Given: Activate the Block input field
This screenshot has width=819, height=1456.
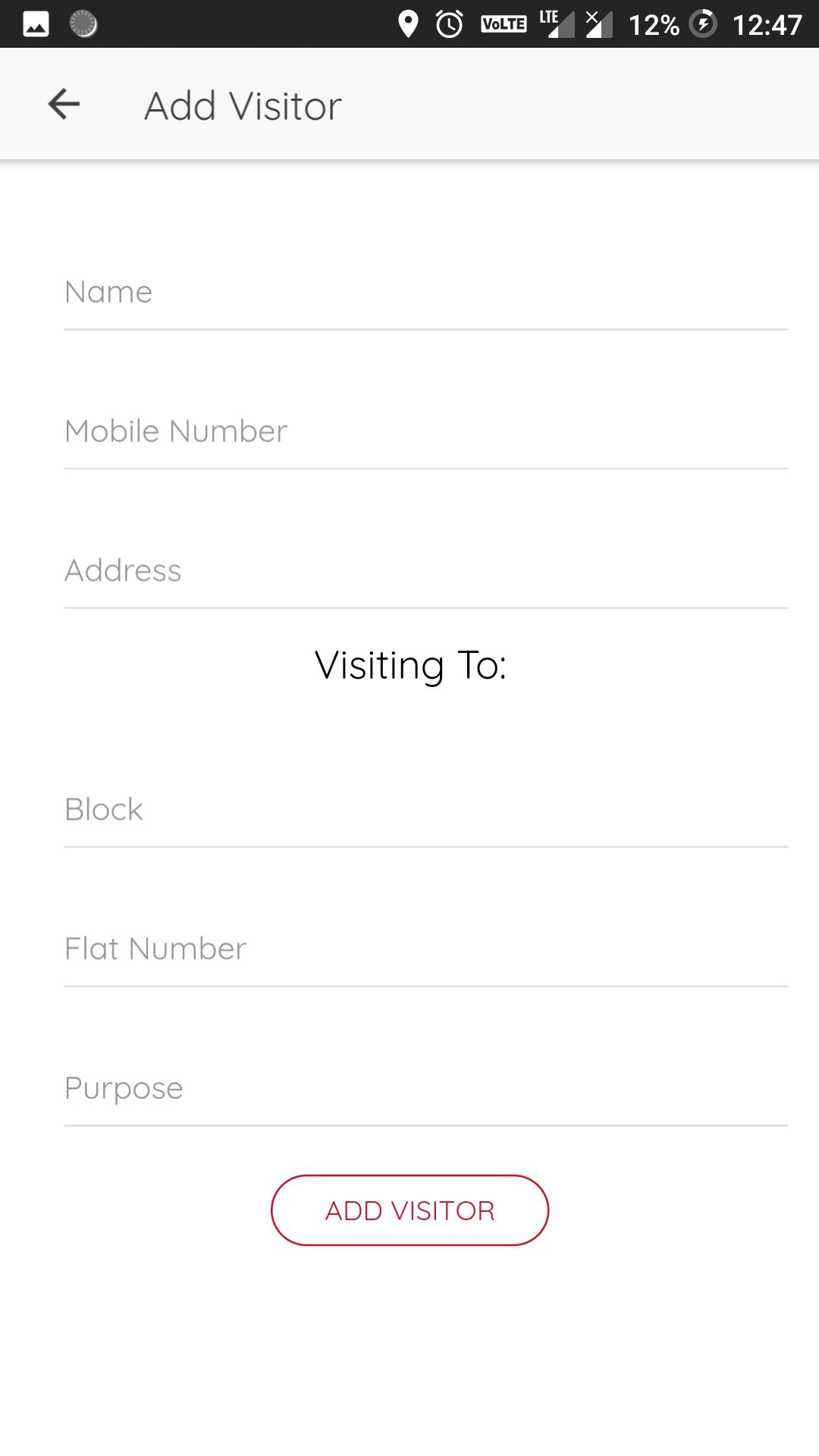Looking at the screenshot, I should tap(425, 810).
